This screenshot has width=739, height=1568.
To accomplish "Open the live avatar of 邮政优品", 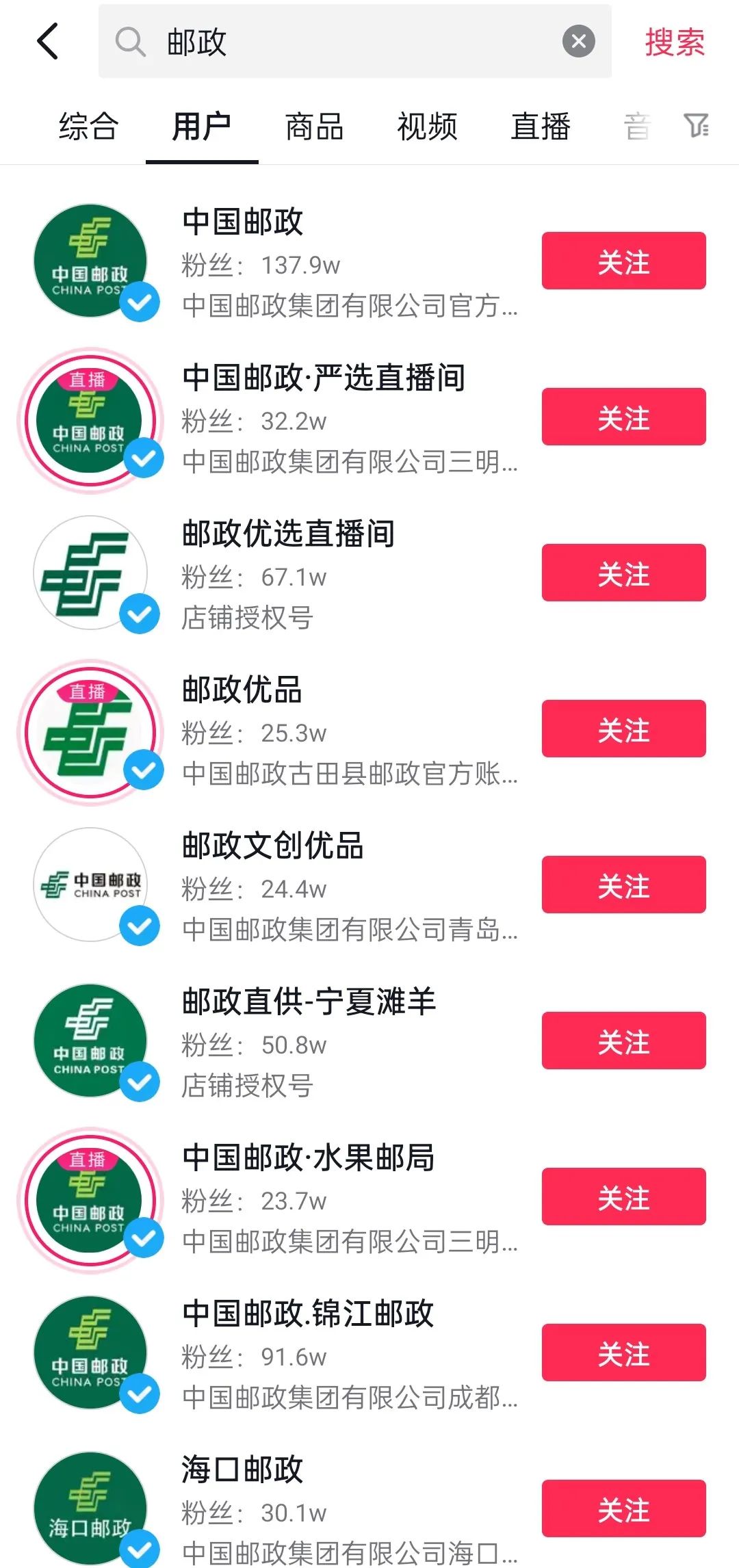I will pyautogui.click(x=90, y=731).
